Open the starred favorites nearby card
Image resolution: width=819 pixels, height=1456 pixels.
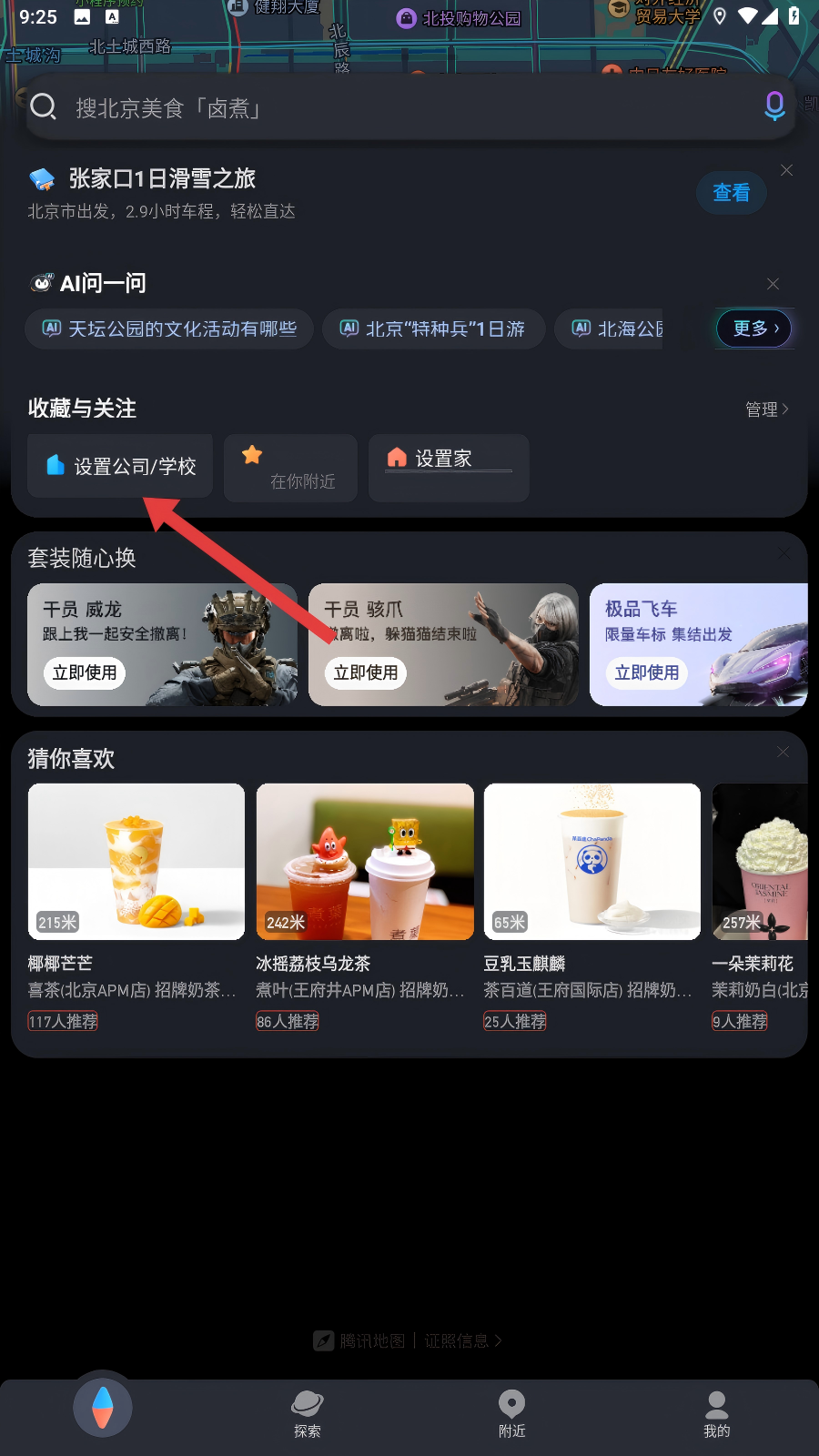(x=290, y=468)
